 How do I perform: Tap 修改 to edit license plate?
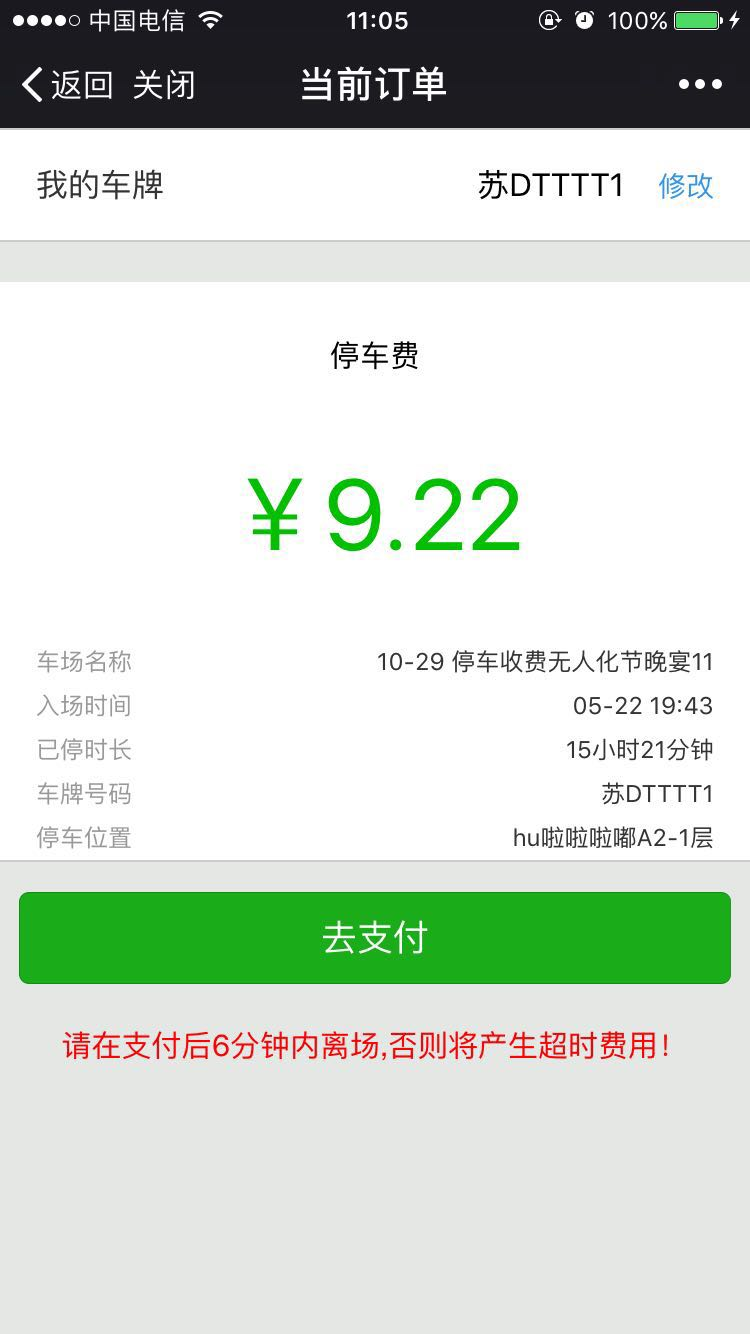[686, 186]
